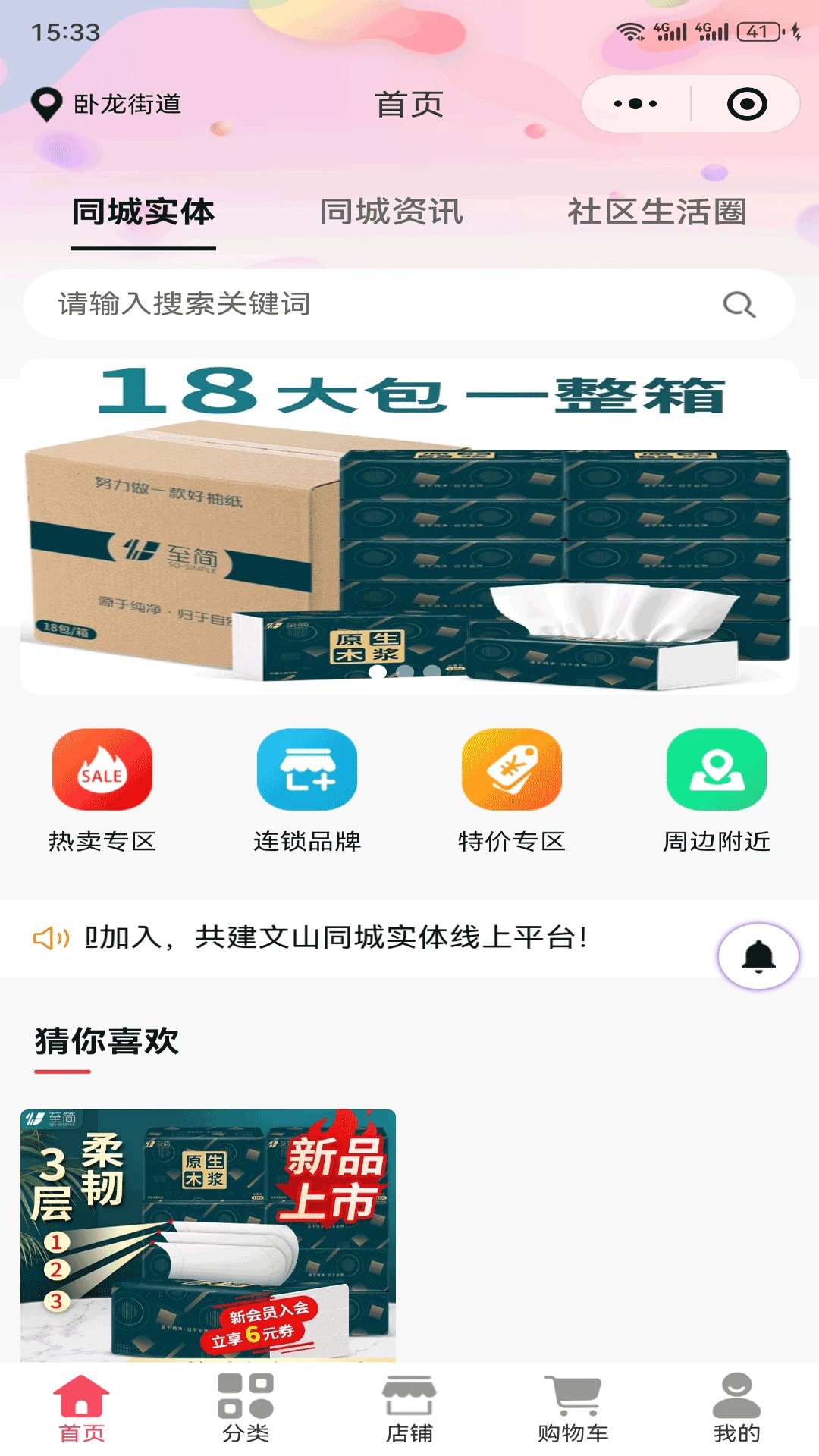Open the 热卖专区 hot sale section
The image size is (819, 1456).
pos(101,769)
